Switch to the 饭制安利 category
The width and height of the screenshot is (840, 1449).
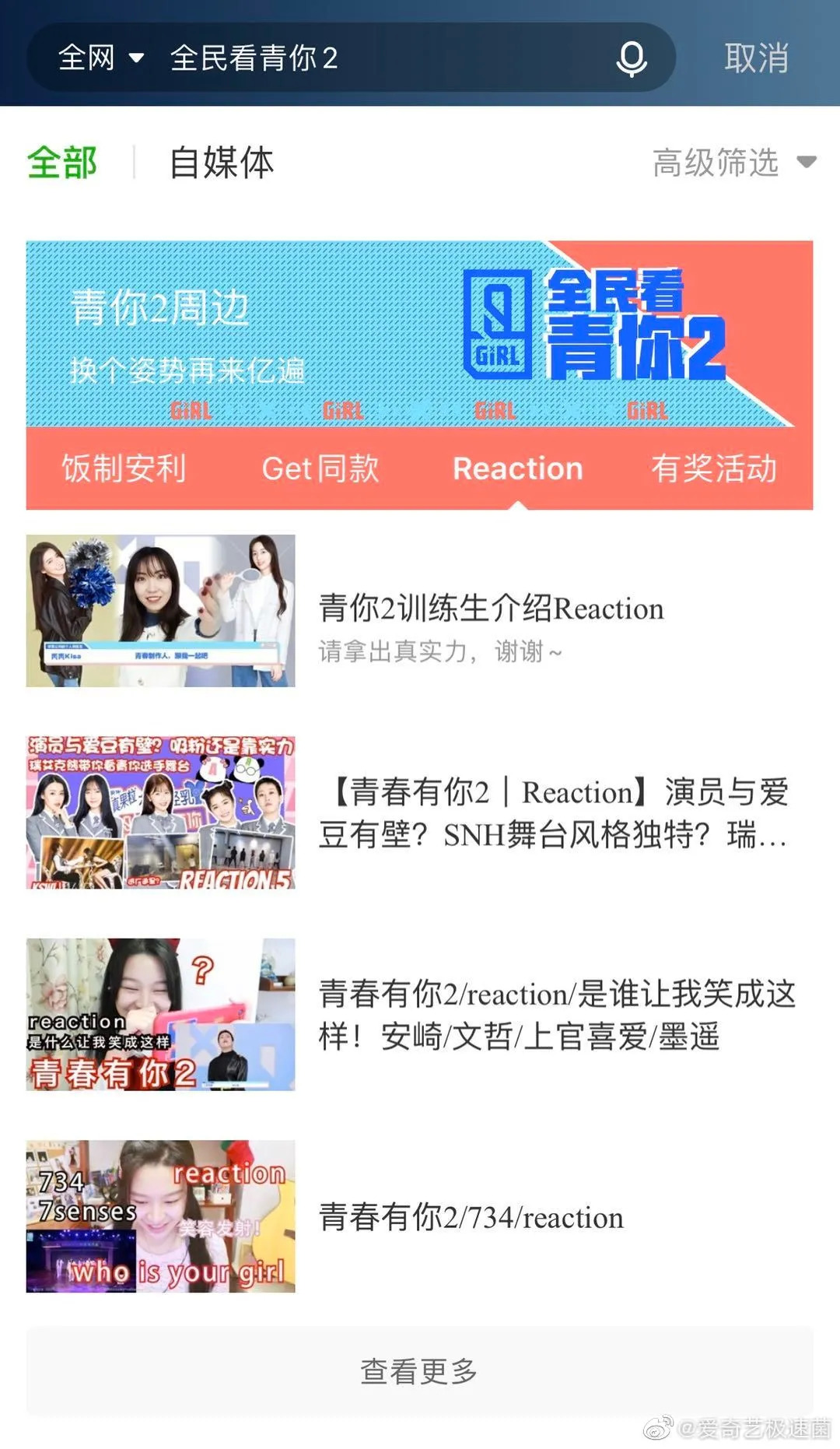point(124,468)
